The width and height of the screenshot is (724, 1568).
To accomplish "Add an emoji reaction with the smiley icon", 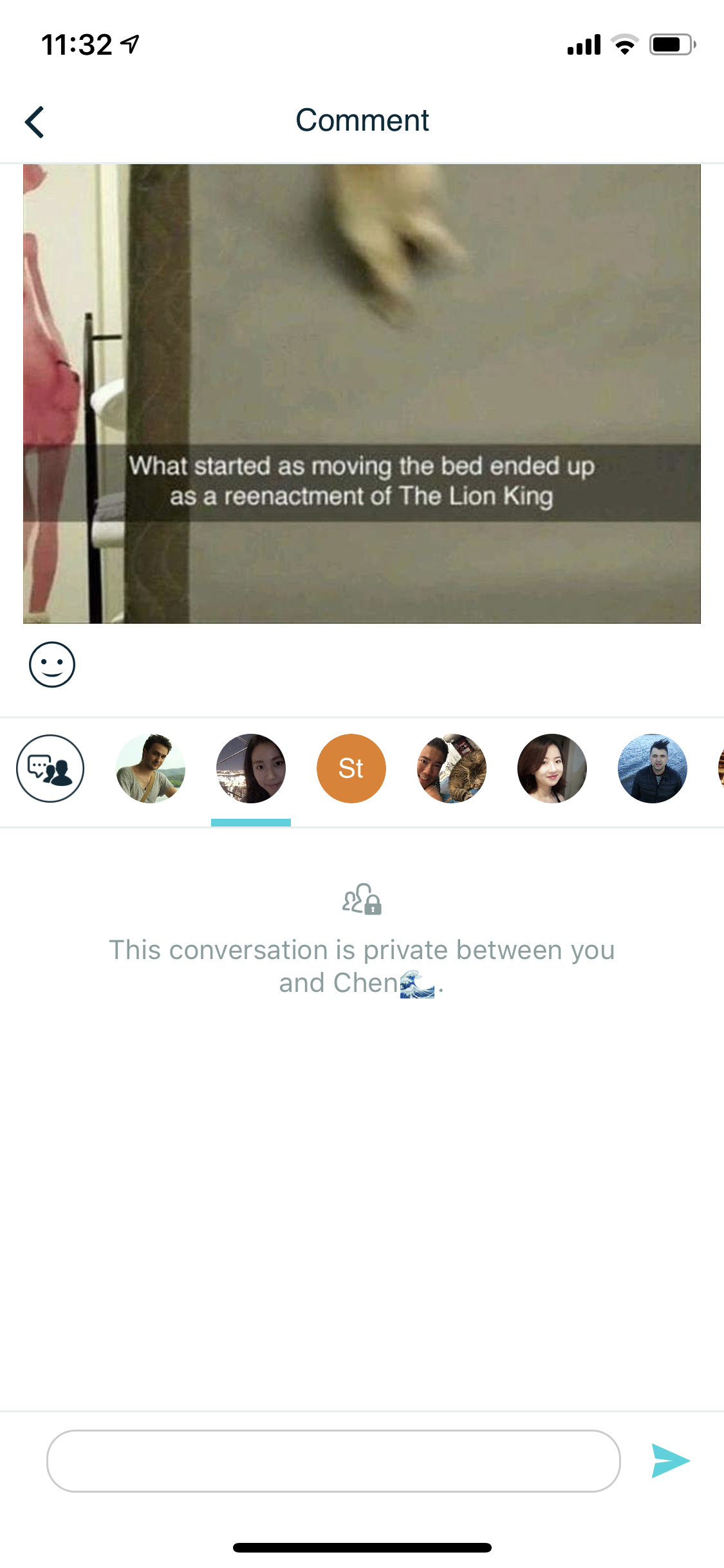I will (x=52, y=664).
